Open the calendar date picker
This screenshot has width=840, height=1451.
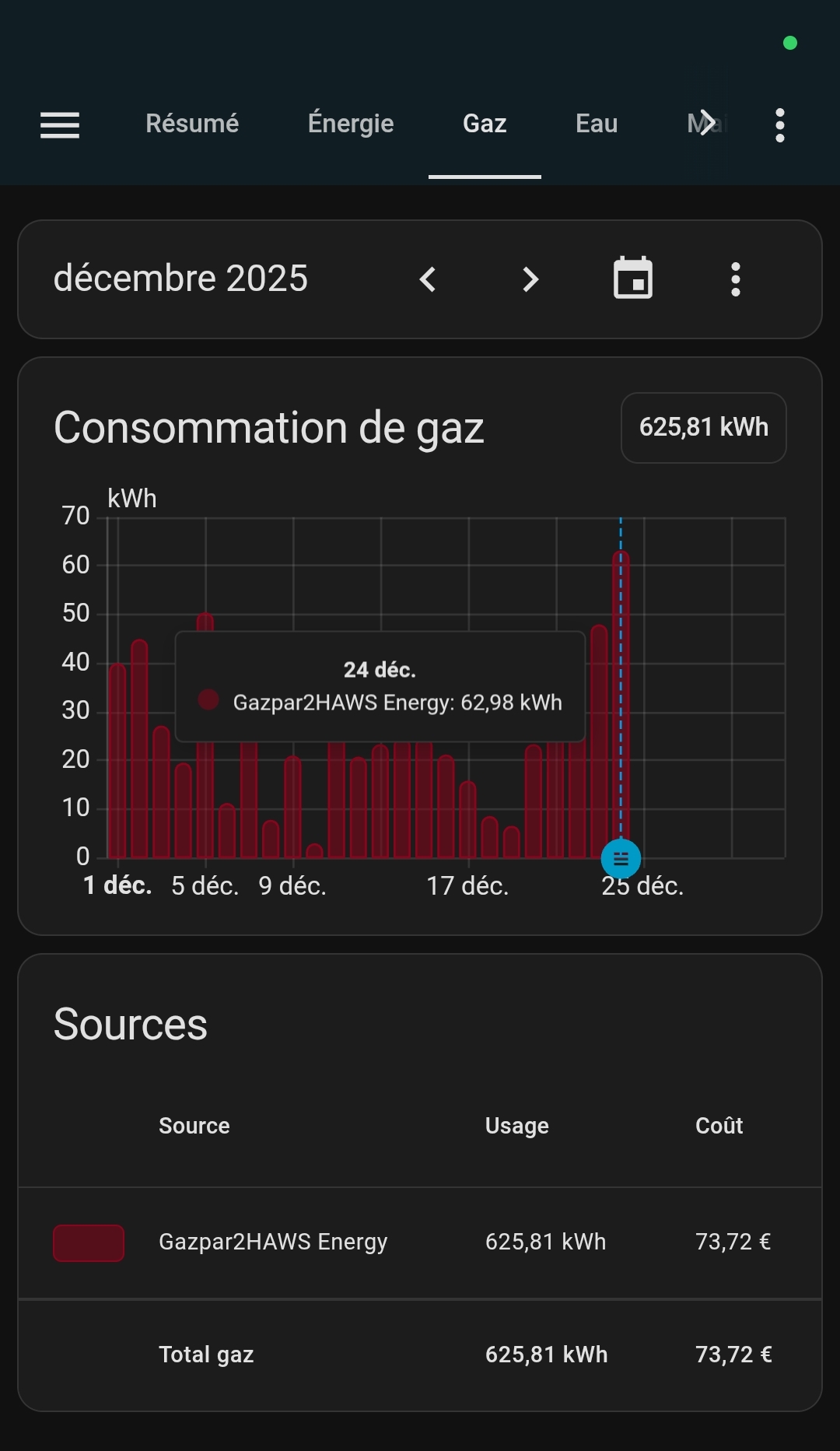point(633,279)
